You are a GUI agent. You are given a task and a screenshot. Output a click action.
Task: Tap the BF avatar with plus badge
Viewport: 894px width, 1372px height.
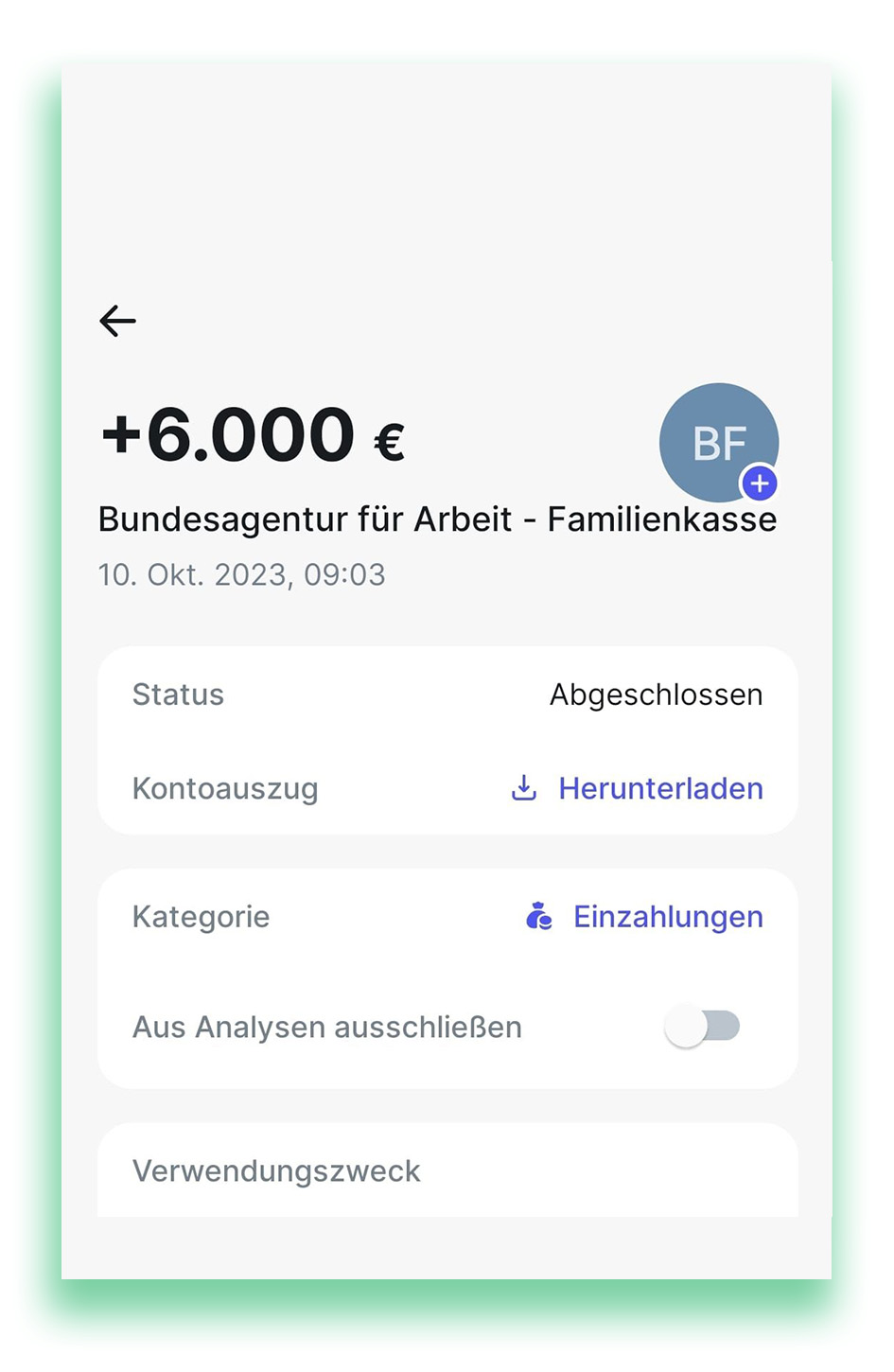(x=719, y=442)
